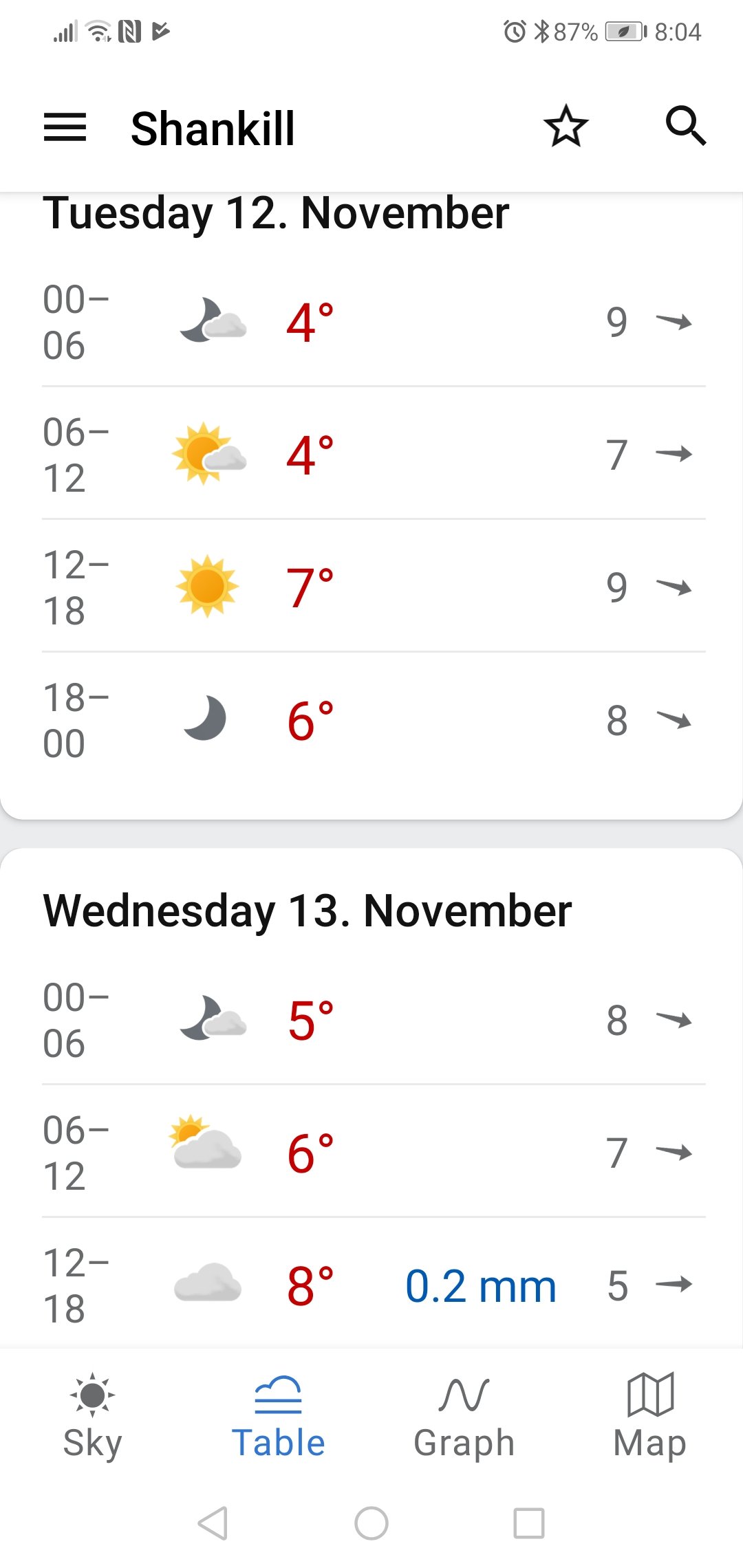Open the hamburger navigation menu

pos(65,128)
